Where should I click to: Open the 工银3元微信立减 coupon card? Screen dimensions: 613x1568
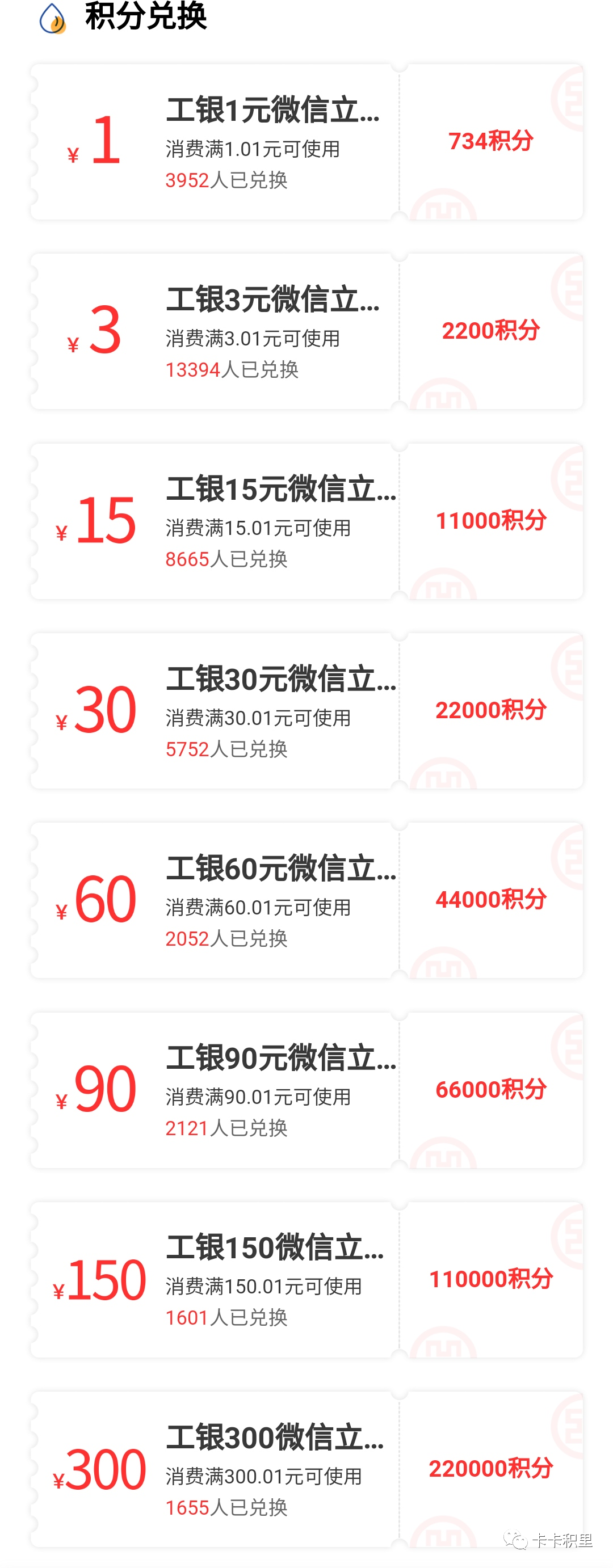click(x=307, y=331)
